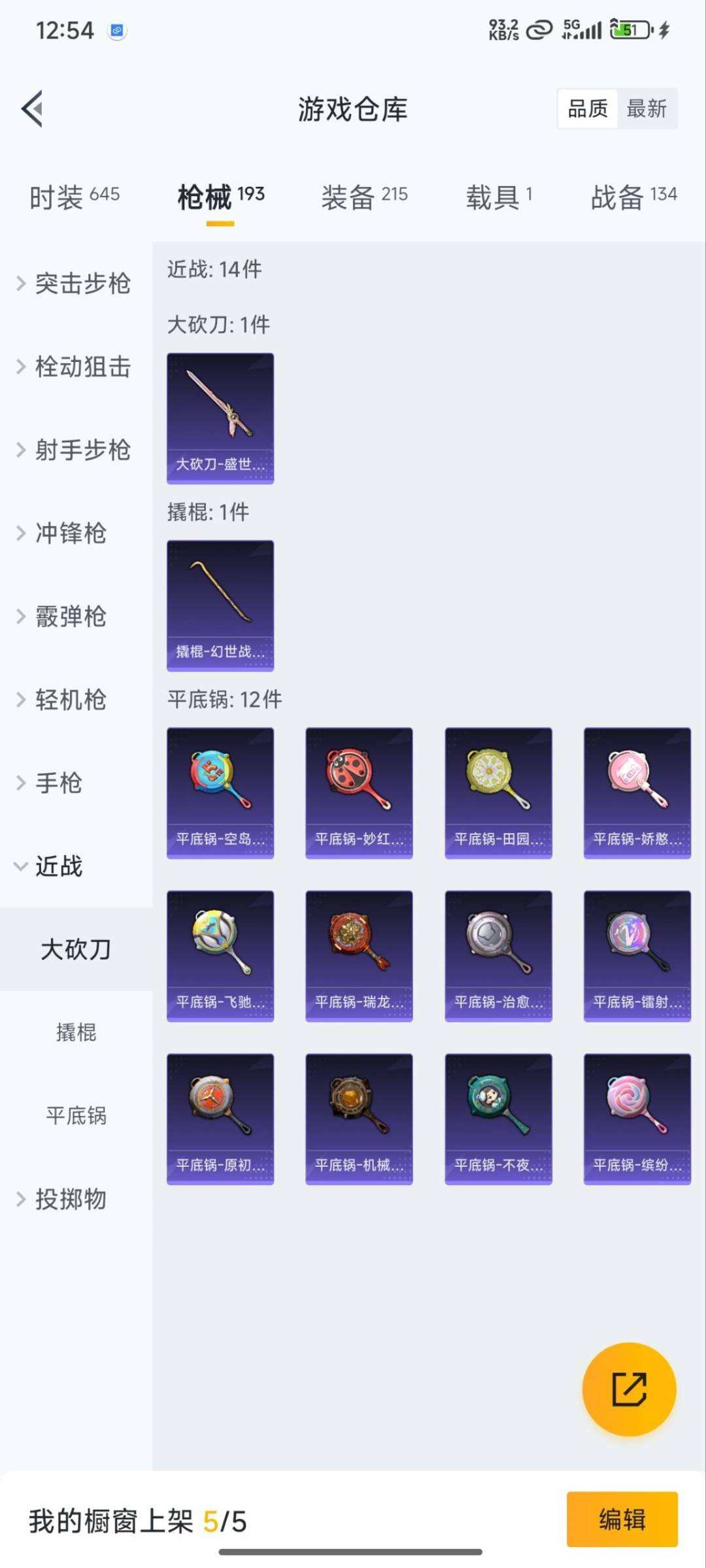
Task: Select the 撬棍 subcategory
Action: 76,1032
